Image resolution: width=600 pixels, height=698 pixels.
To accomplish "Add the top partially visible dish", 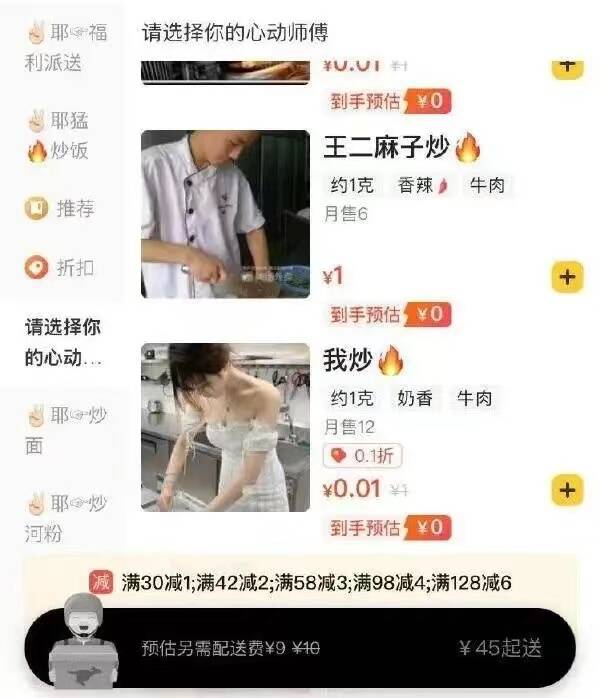I will pos(567,66).
